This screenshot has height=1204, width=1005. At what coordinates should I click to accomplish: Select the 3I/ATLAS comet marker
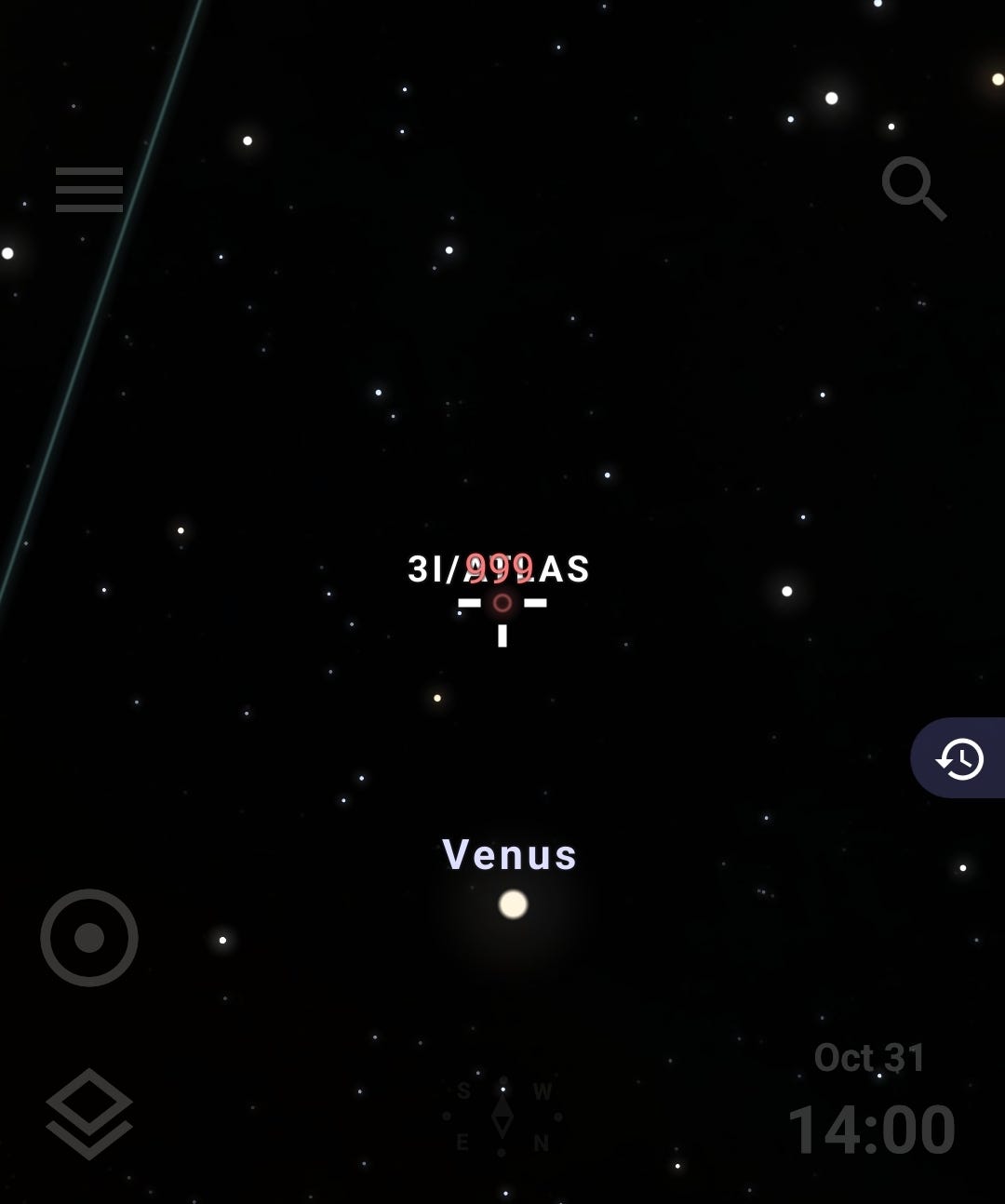(x=502, y=603)
